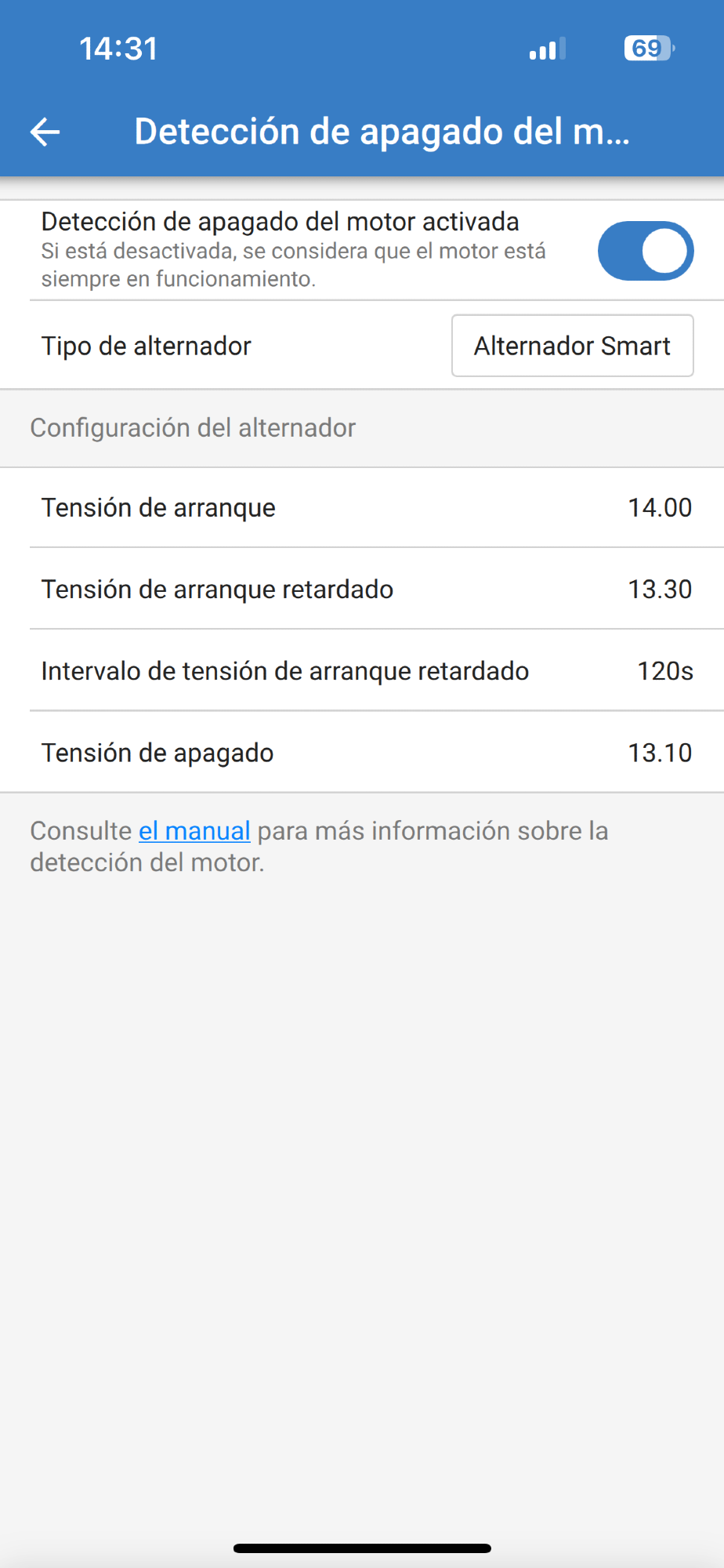Image resolution: width=724 pixels, height=1568 pixels.
Task: Edit Tensión de arranque value 14.00
Action: click(362, 508)
